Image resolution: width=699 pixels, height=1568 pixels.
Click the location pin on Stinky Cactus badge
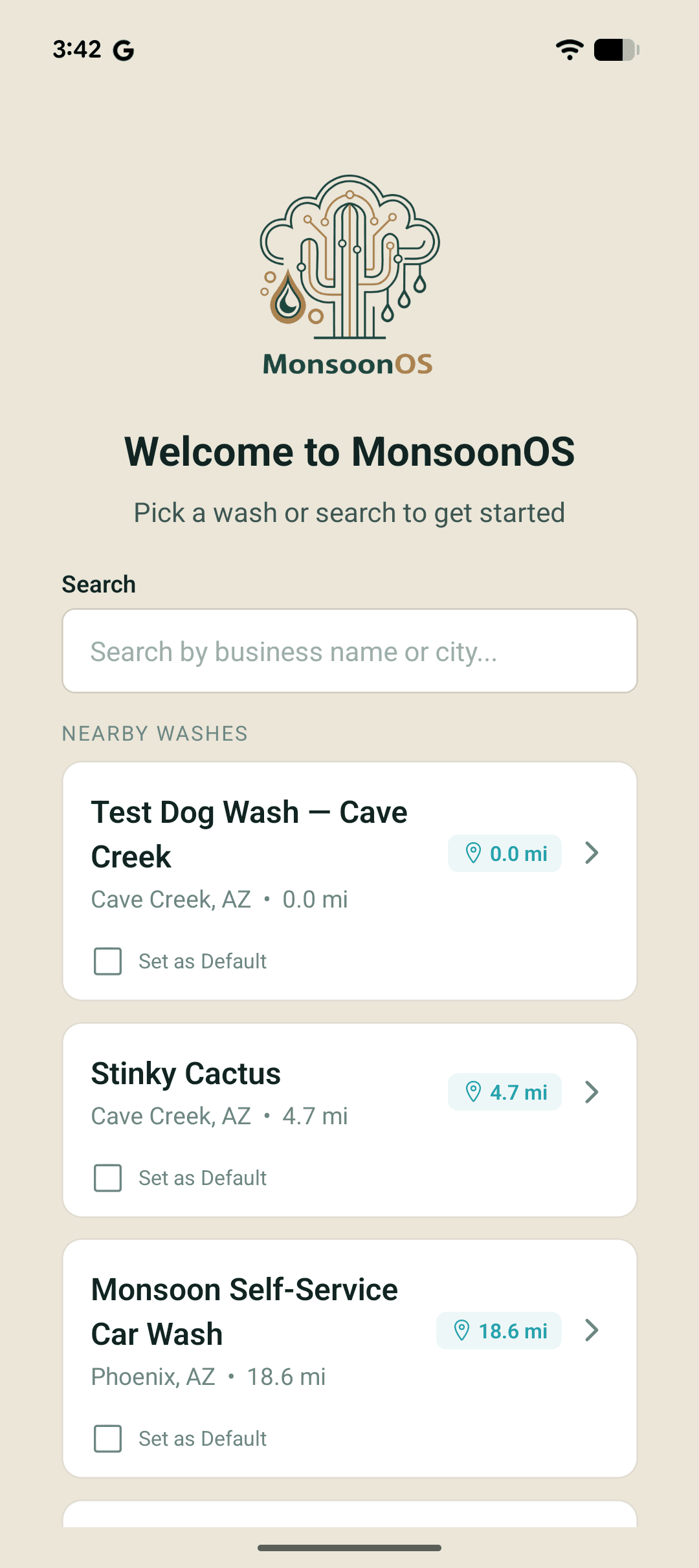tap(473, 1091)
